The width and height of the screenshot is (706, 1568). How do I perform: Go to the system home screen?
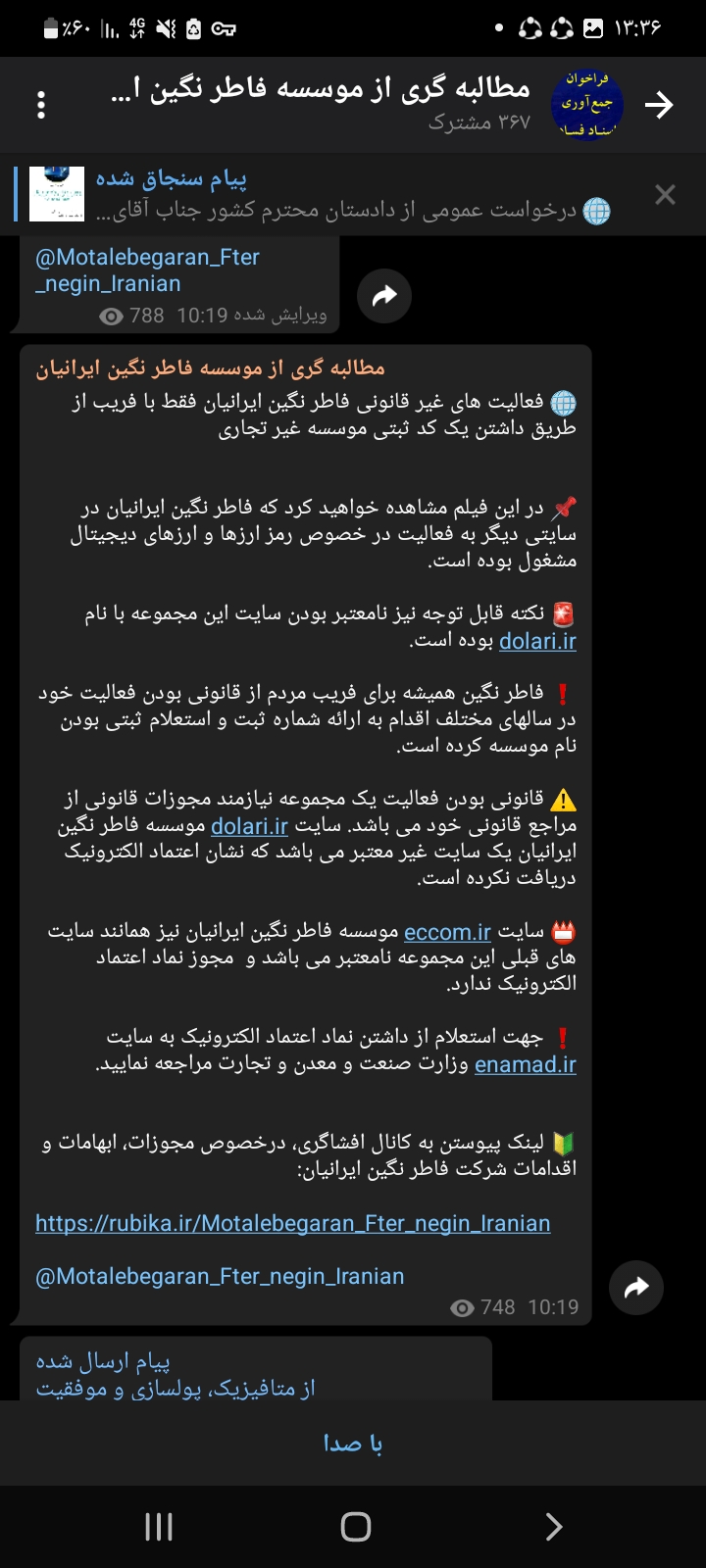pyautogui.click(x=355, y=1526)
